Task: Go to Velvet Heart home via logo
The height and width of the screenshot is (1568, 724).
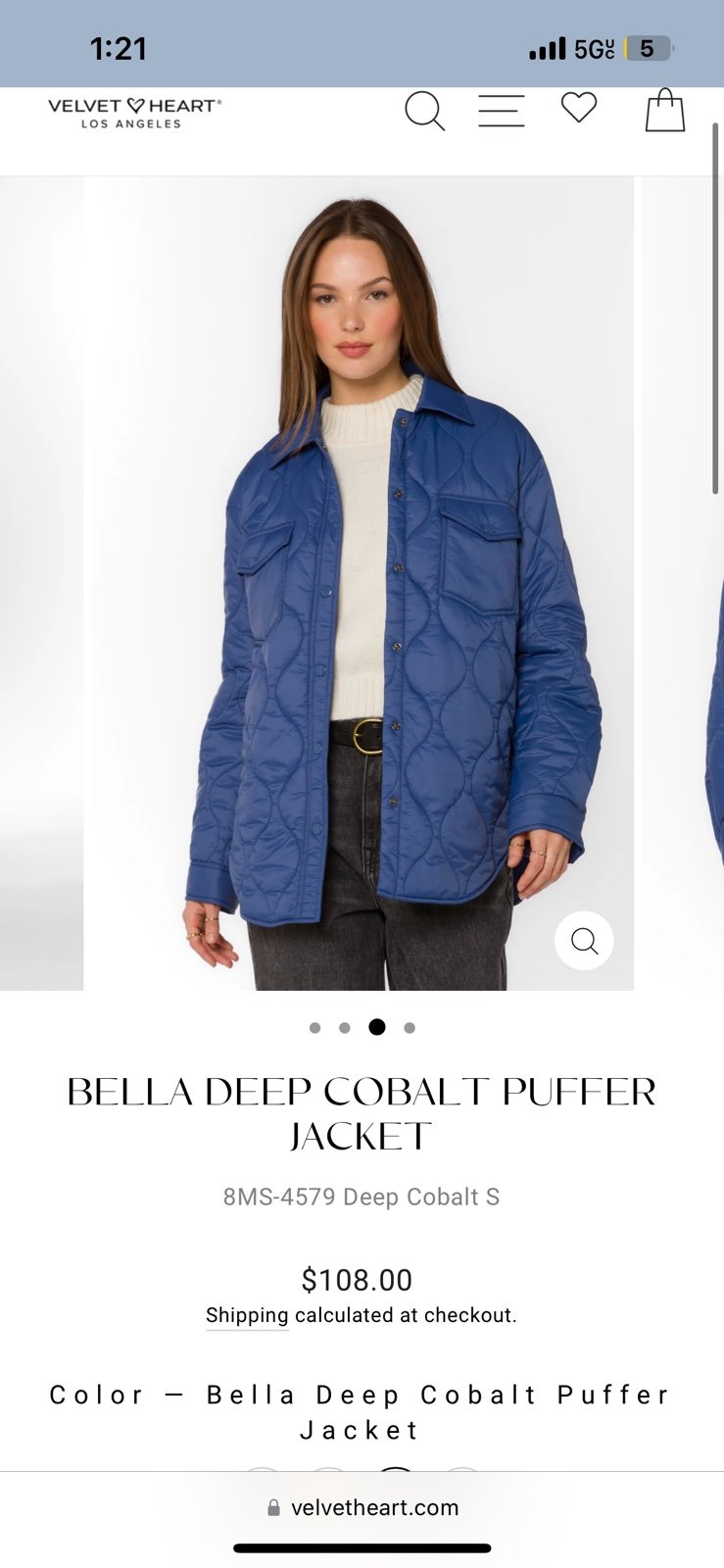Action: [x=134, y=113]
